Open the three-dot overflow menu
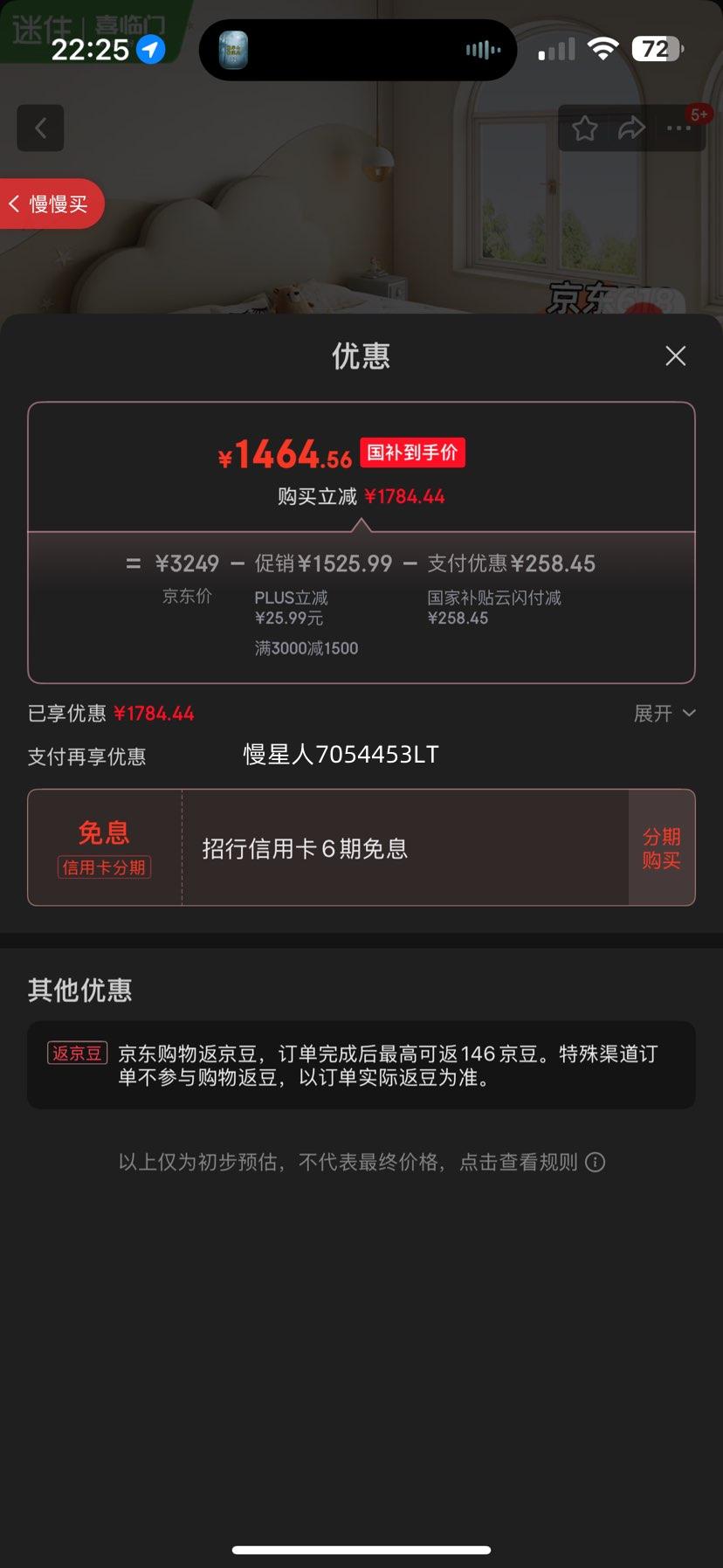 point(678,129)
